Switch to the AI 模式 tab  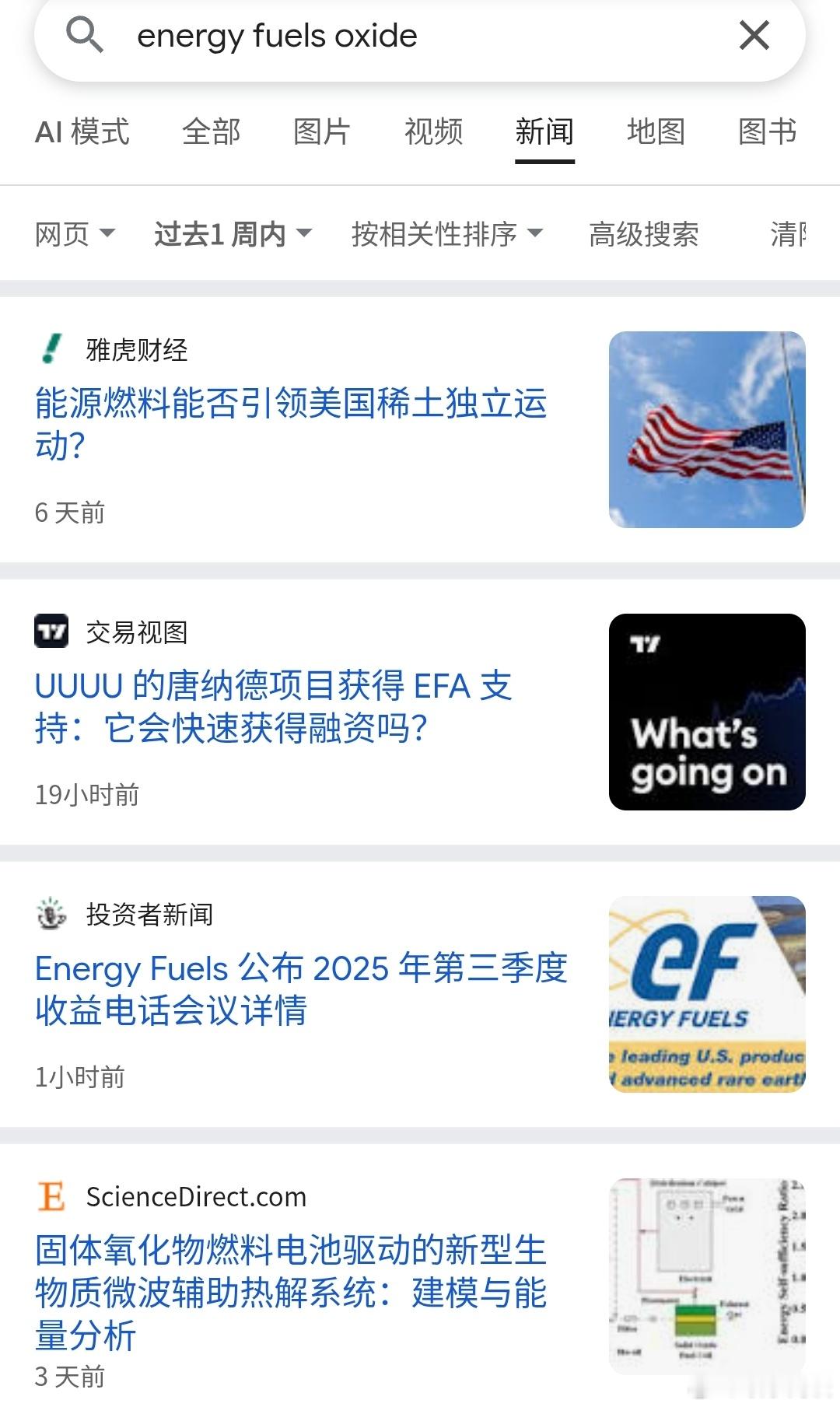click(x=82, y=131)
